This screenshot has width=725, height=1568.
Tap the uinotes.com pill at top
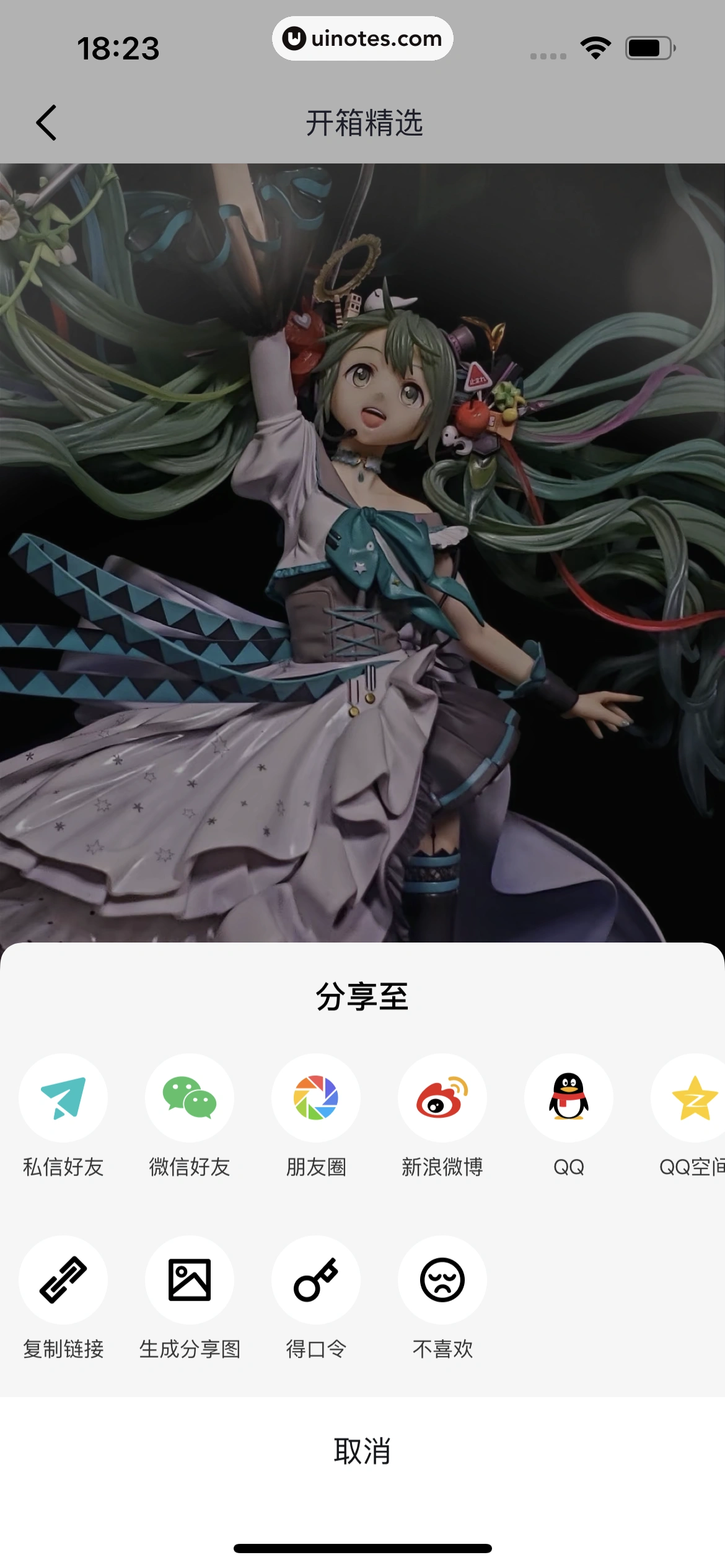click(x=362, y=38)
